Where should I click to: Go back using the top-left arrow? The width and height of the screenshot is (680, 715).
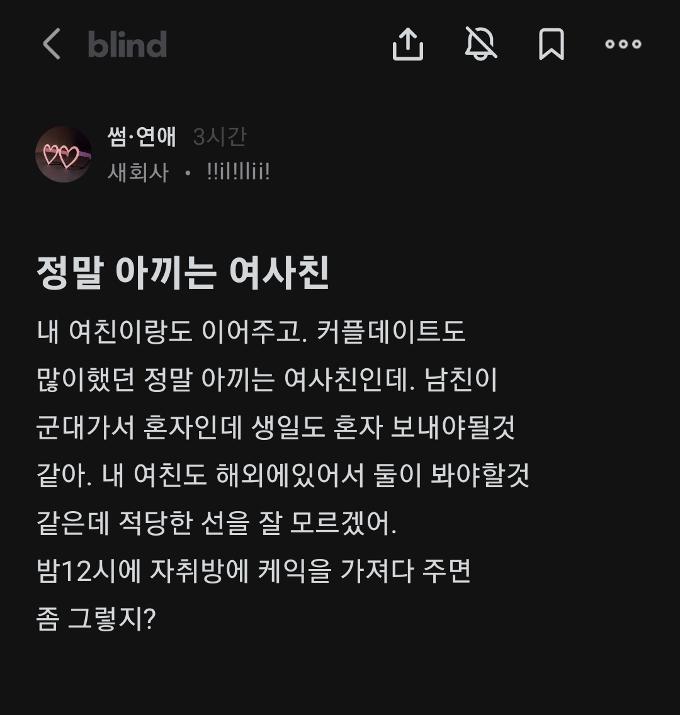coord(52,44)
